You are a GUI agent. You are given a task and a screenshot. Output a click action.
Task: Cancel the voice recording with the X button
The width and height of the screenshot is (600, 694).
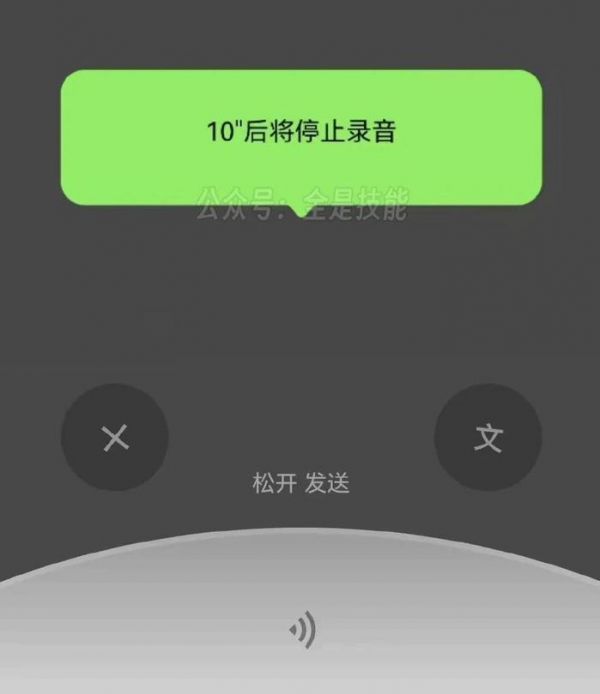(115, 437)
